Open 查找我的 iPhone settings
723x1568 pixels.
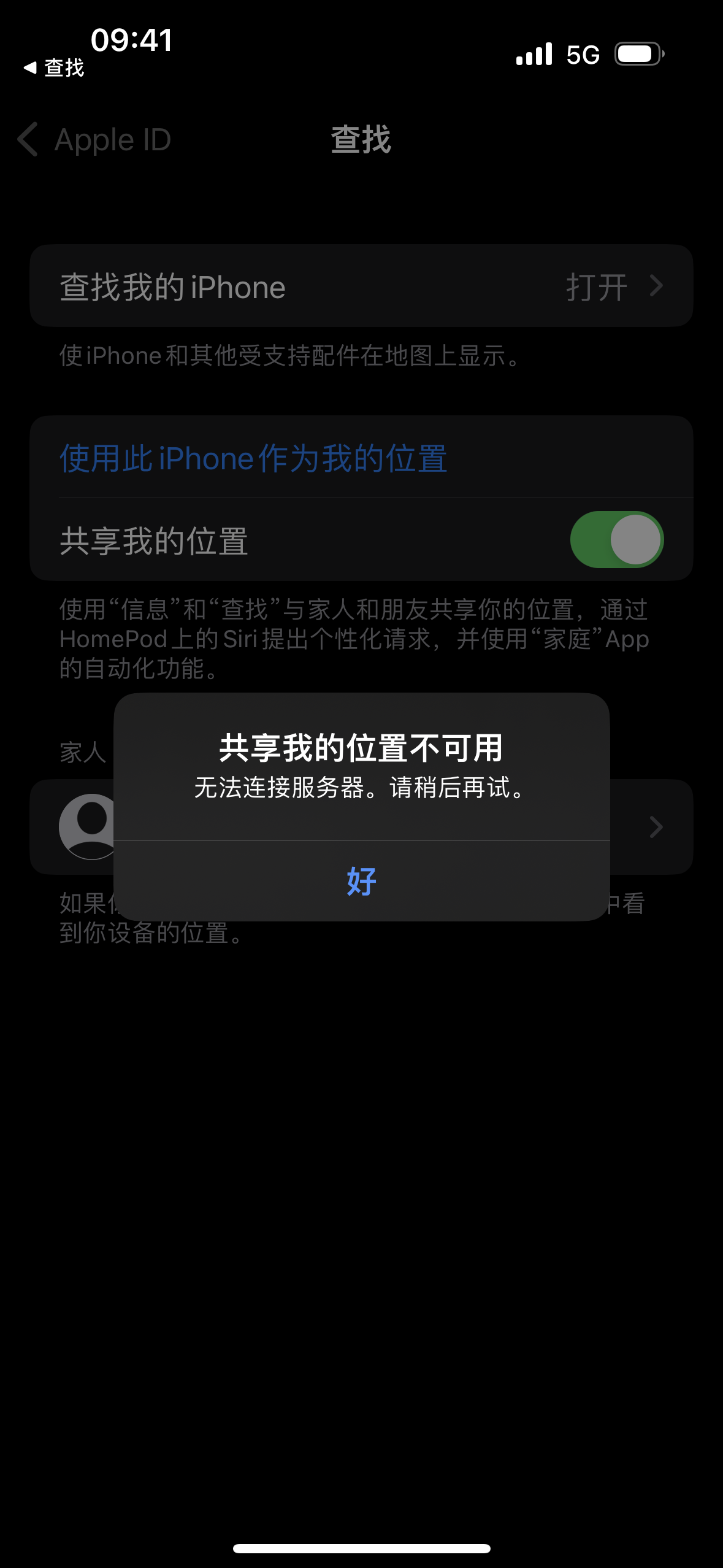[x=361, y=286]
